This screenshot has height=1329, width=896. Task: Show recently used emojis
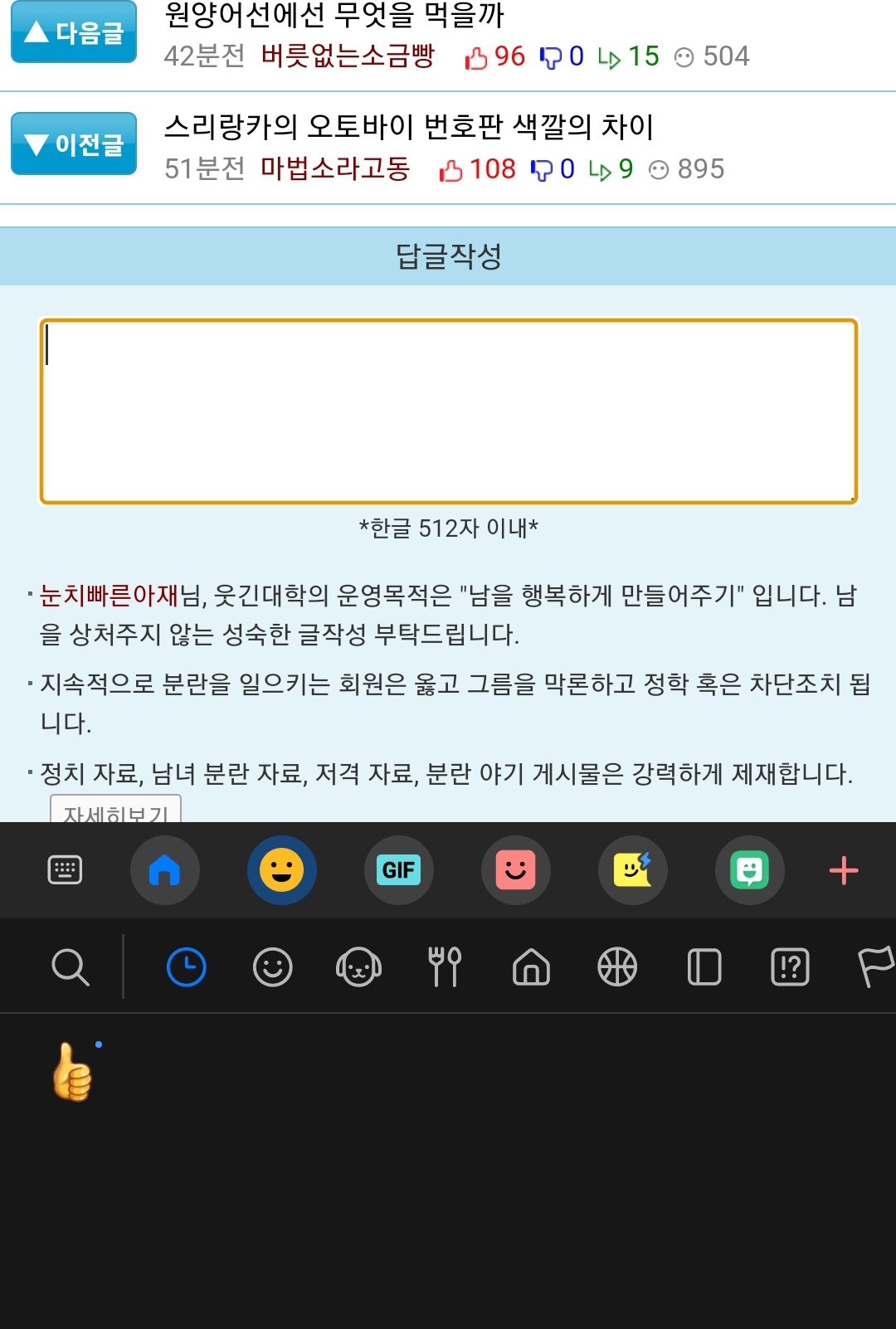point(186,967)
